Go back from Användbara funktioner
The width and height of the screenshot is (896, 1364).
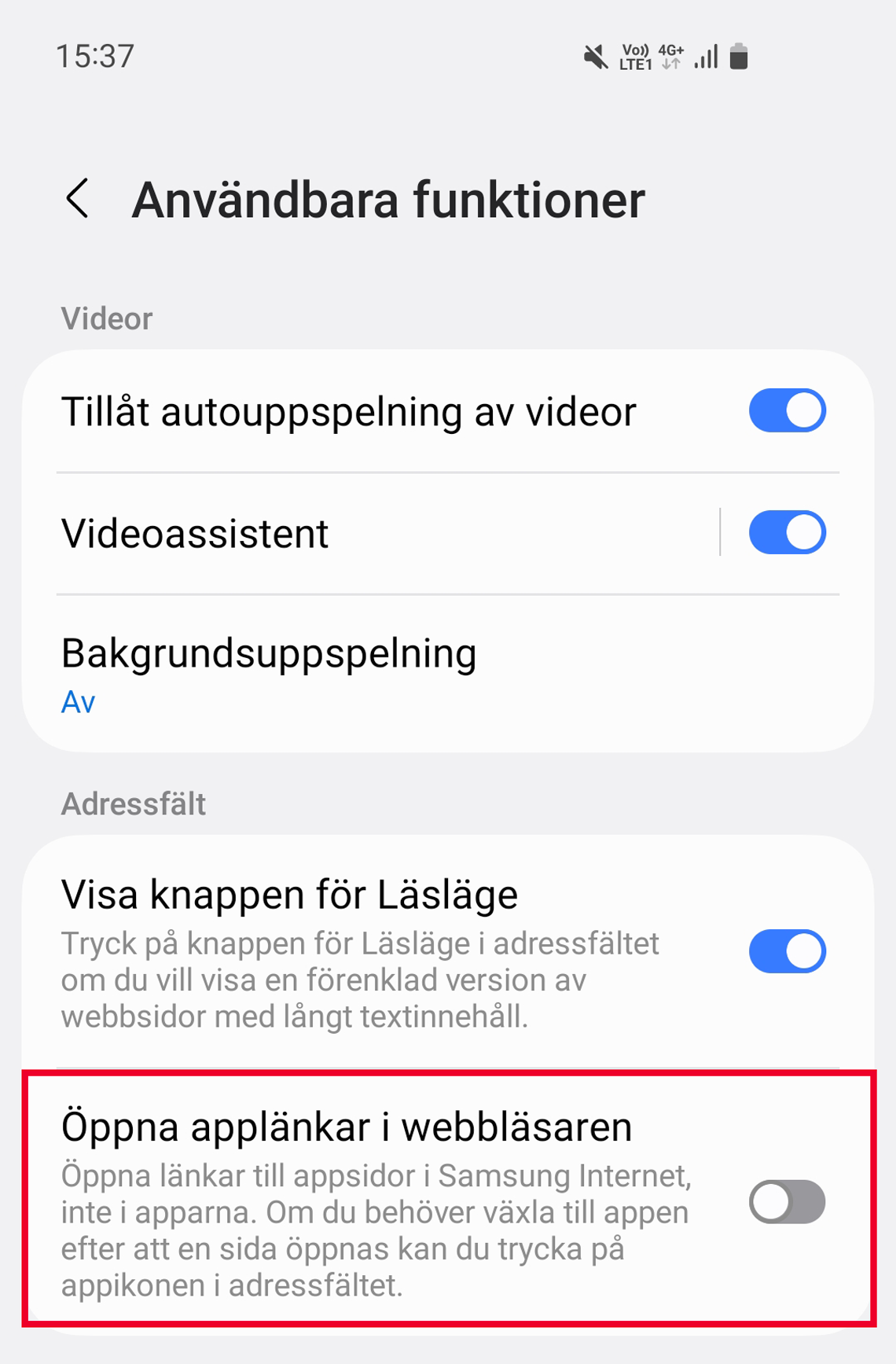(x=78, y=199)
